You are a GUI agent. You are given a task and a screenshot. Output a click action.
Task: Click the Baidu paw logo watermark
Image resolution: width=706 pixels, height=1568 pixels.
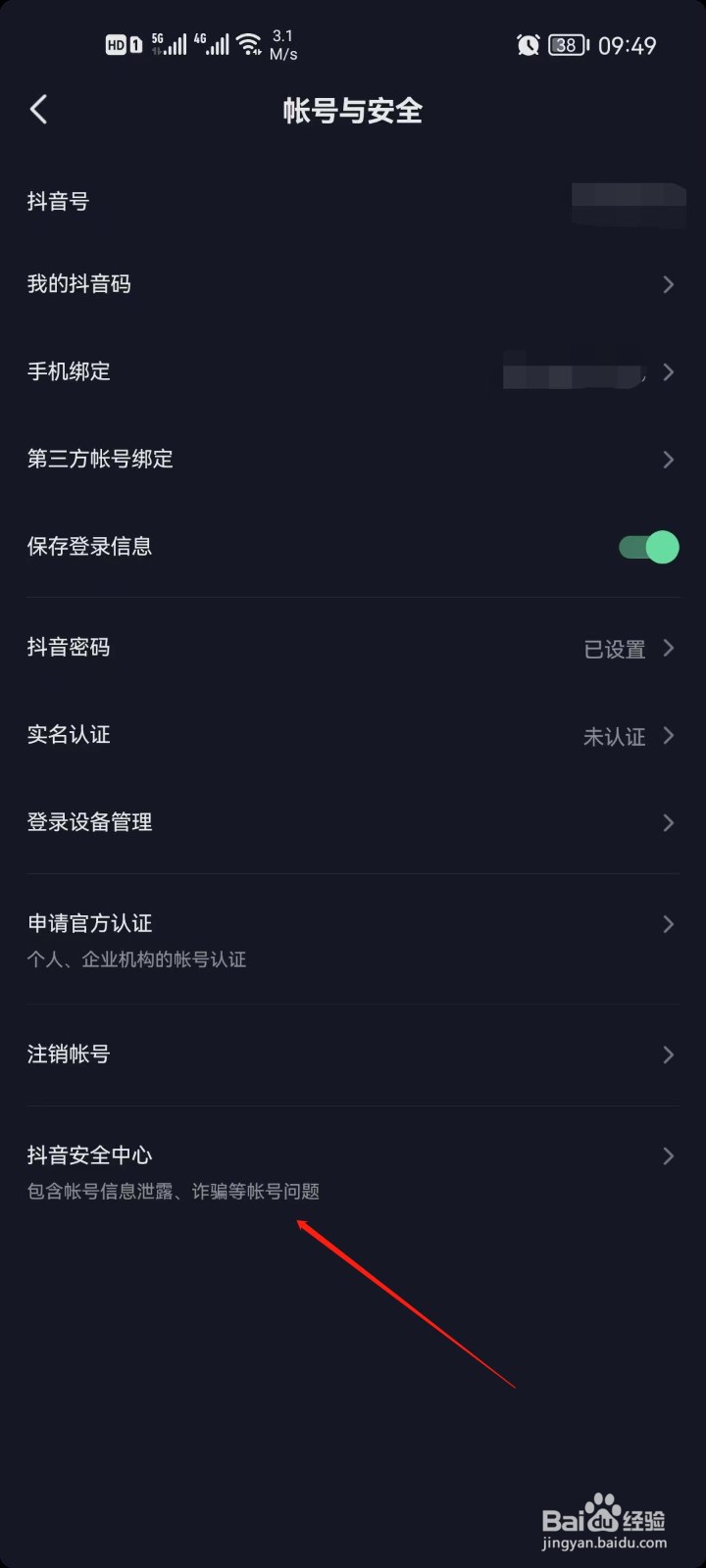(x=598, y=1506)
